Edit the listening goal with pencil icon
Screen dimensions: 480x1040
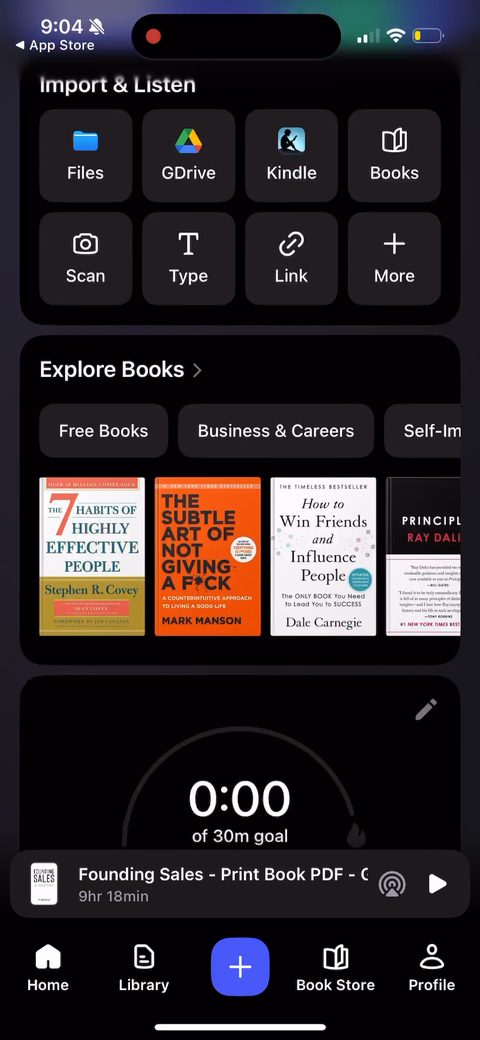(426, 710)
